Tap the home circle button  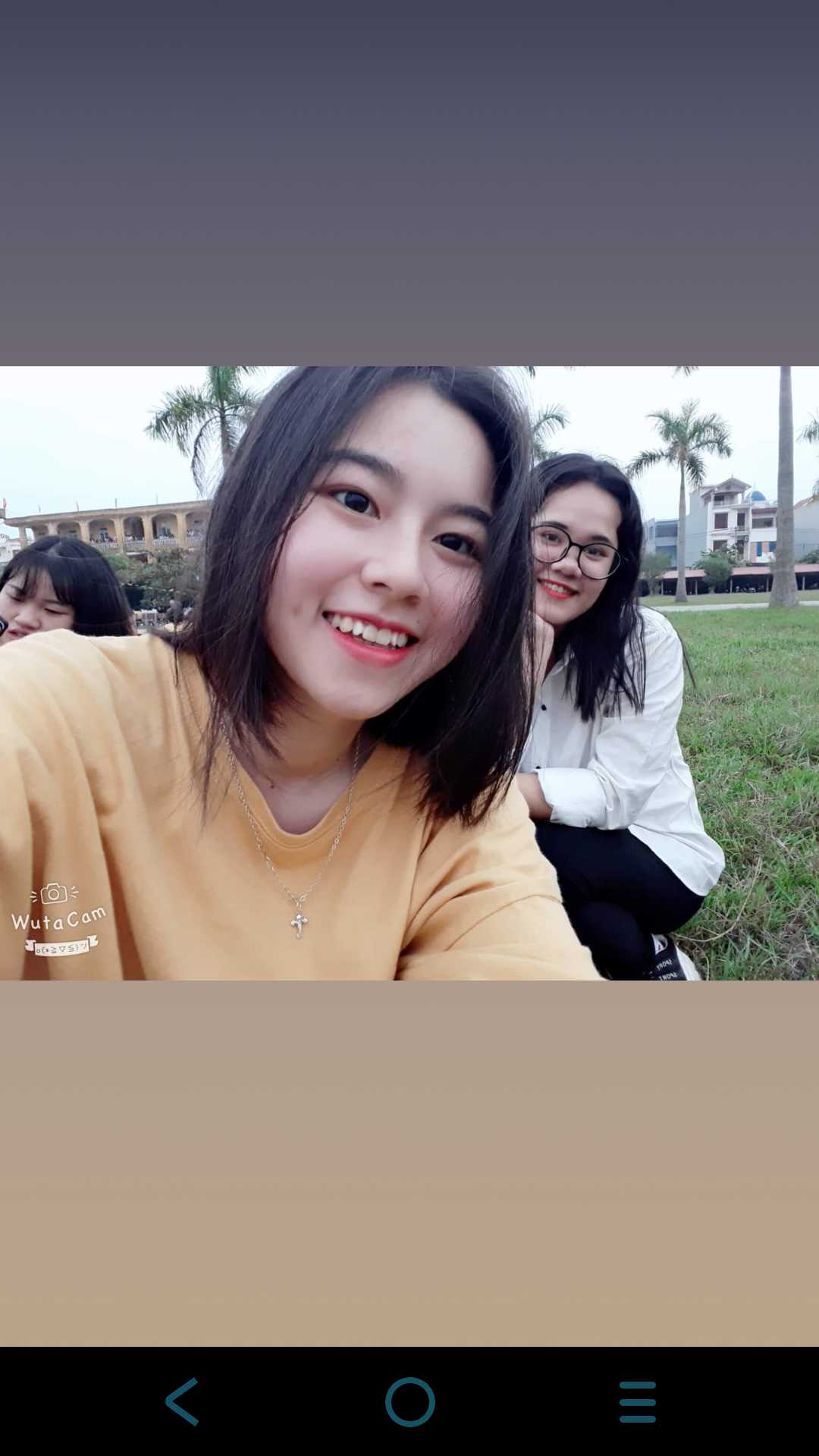coord(409,1401)
